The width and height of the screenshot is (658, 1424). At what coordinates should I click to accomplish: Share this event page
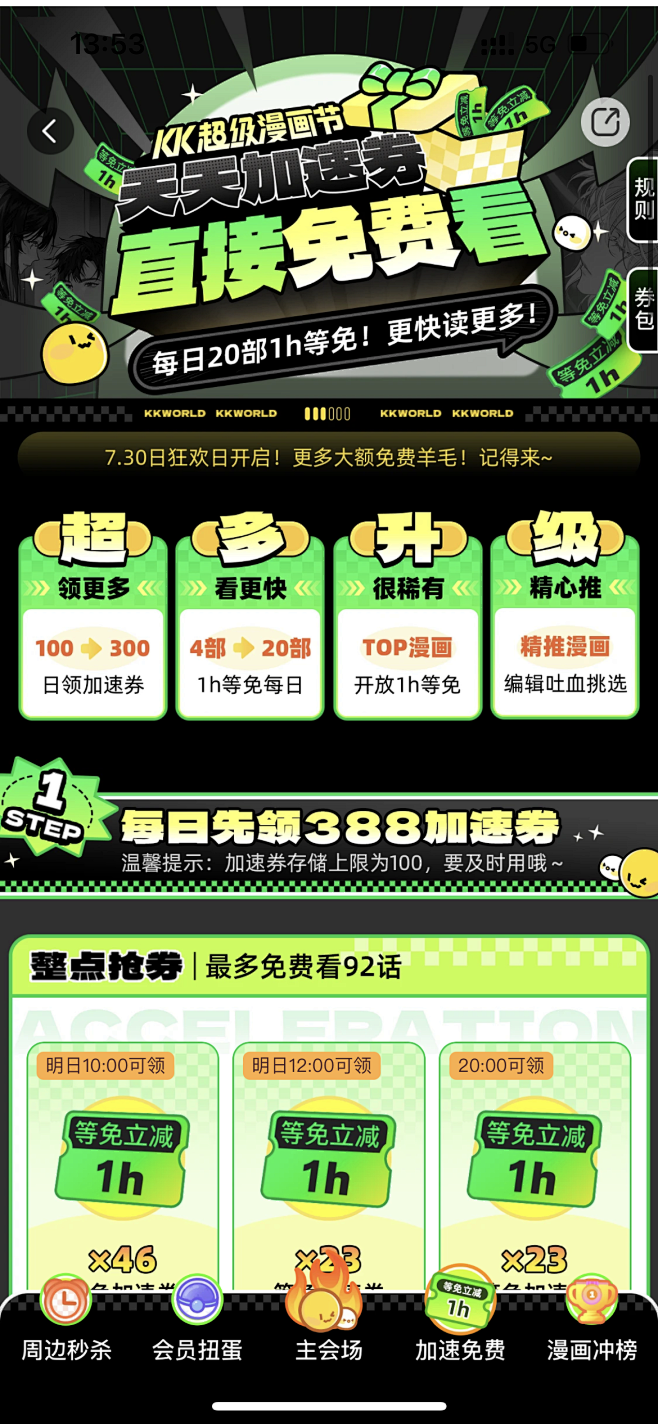tap(605, 122)
